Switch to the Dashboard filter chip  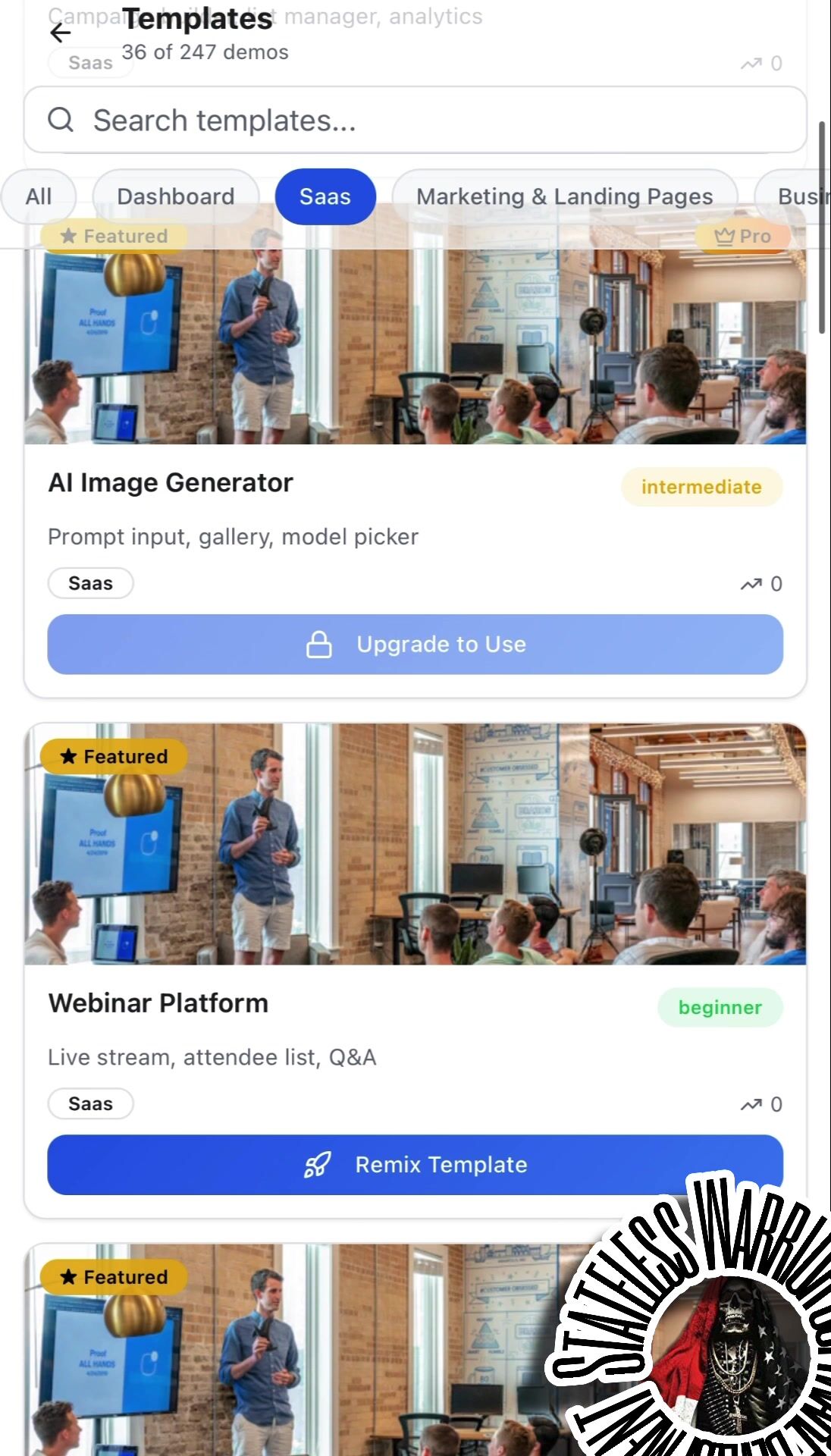point(175,196)
